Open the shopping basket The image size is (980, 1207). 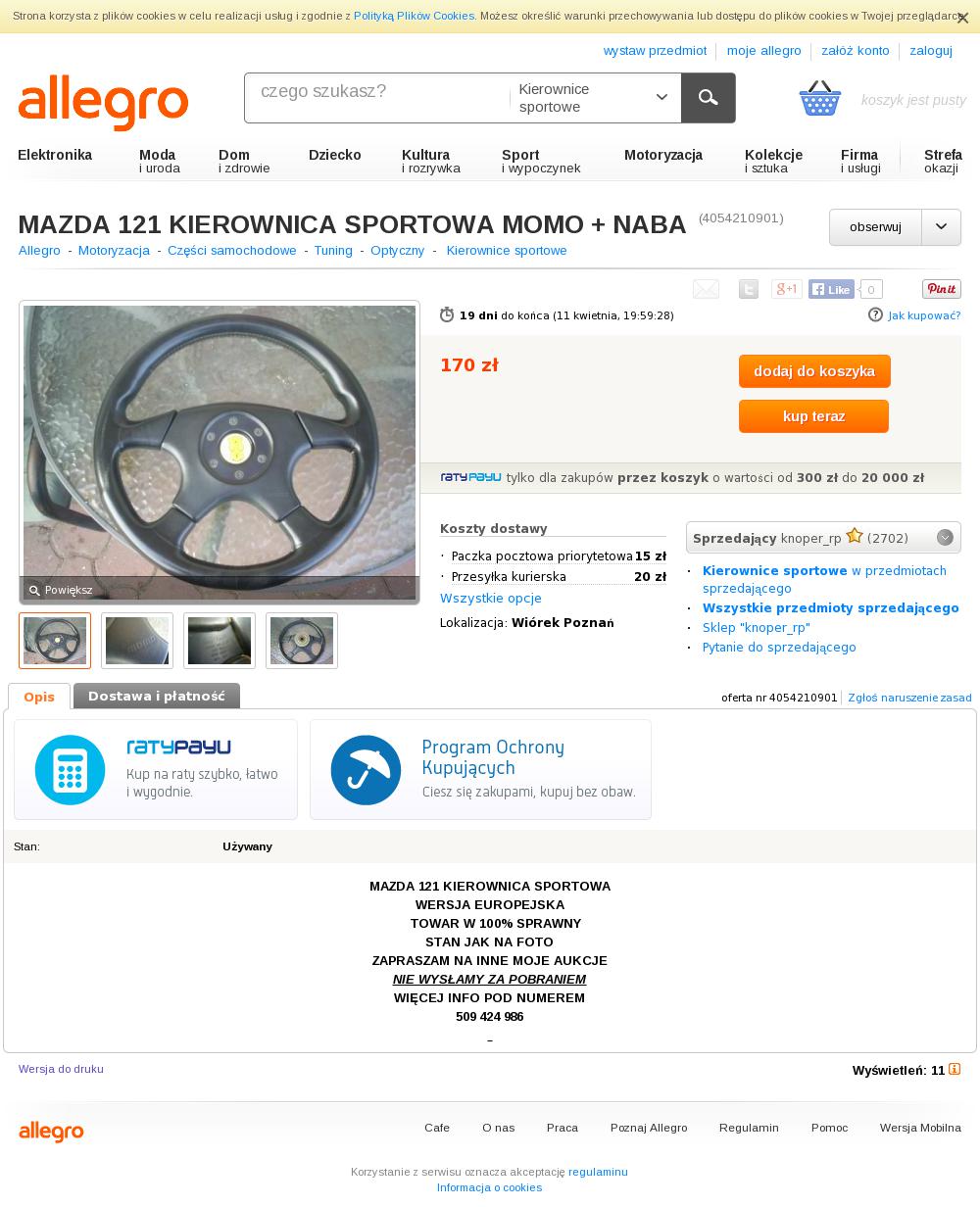tap(819, 99)
